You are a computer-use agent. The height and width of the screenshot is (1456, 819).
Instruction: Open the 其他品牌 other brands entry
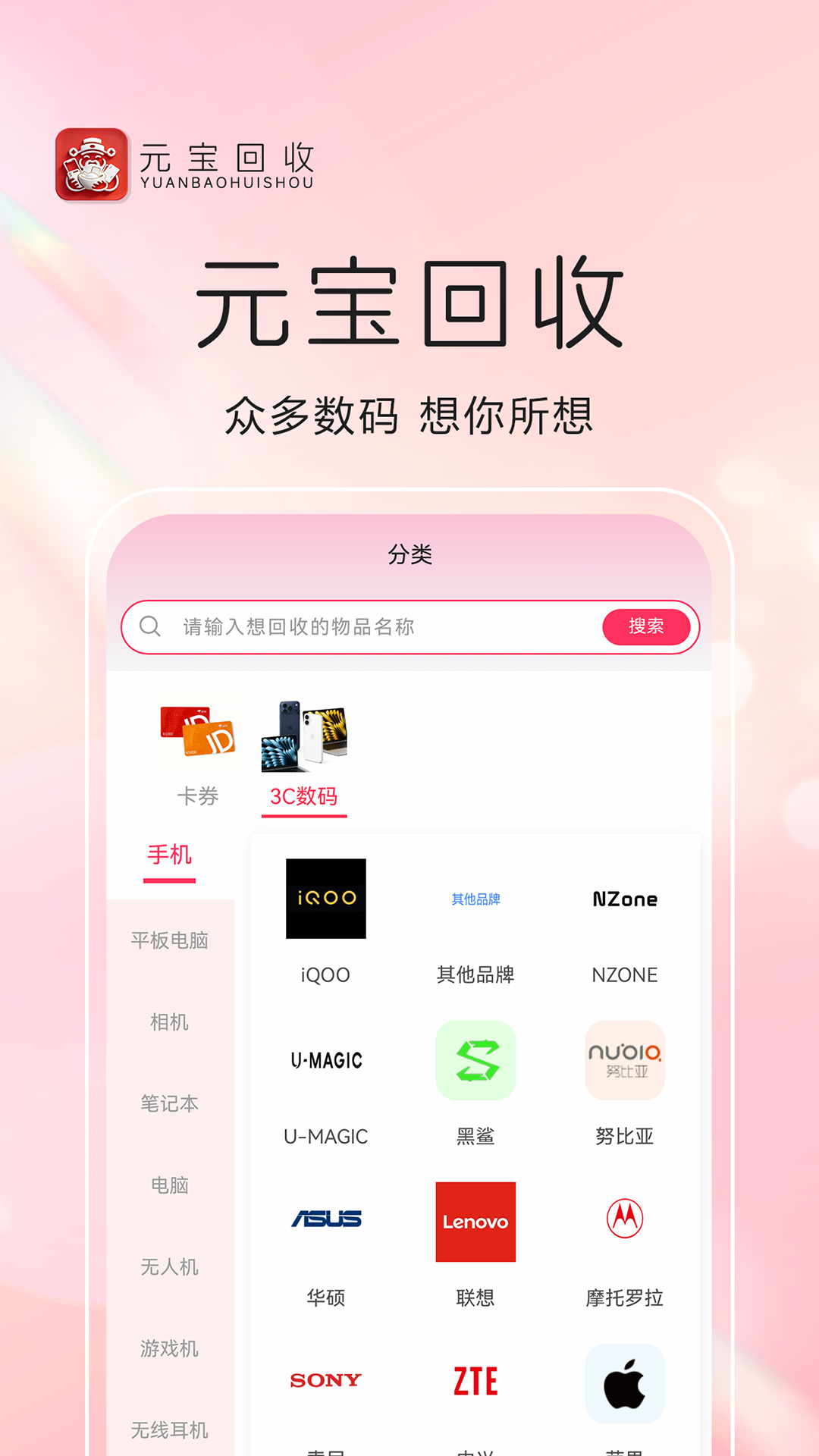(x=475, y=899)
